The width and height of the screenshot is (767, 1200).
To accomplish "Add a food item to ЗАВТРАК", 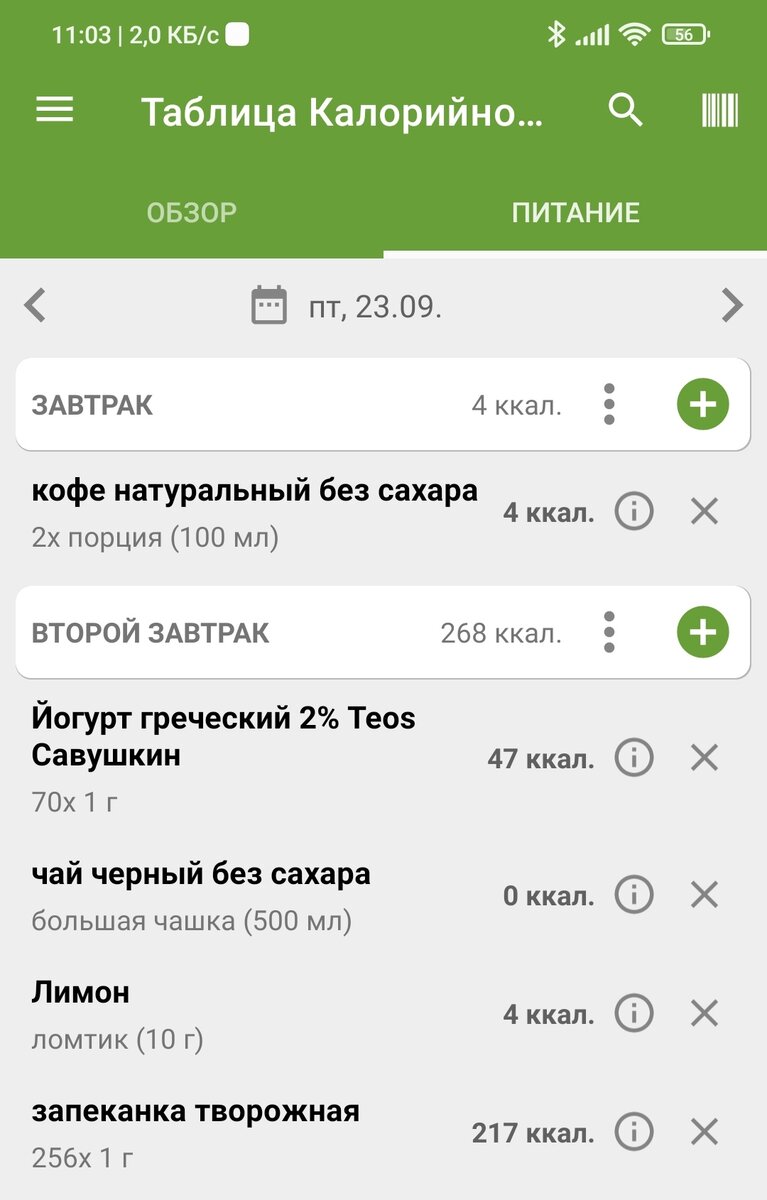I will 705,405.
